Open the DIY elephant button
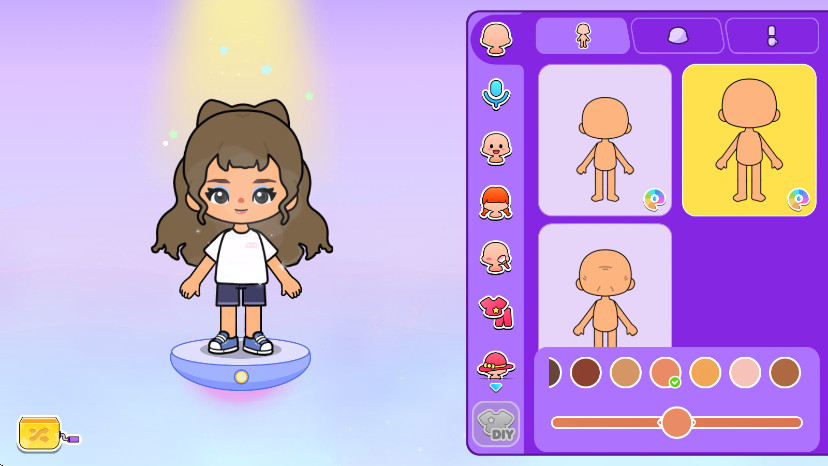The height and width of the screenshot is (466, 828). pos(496,424)
